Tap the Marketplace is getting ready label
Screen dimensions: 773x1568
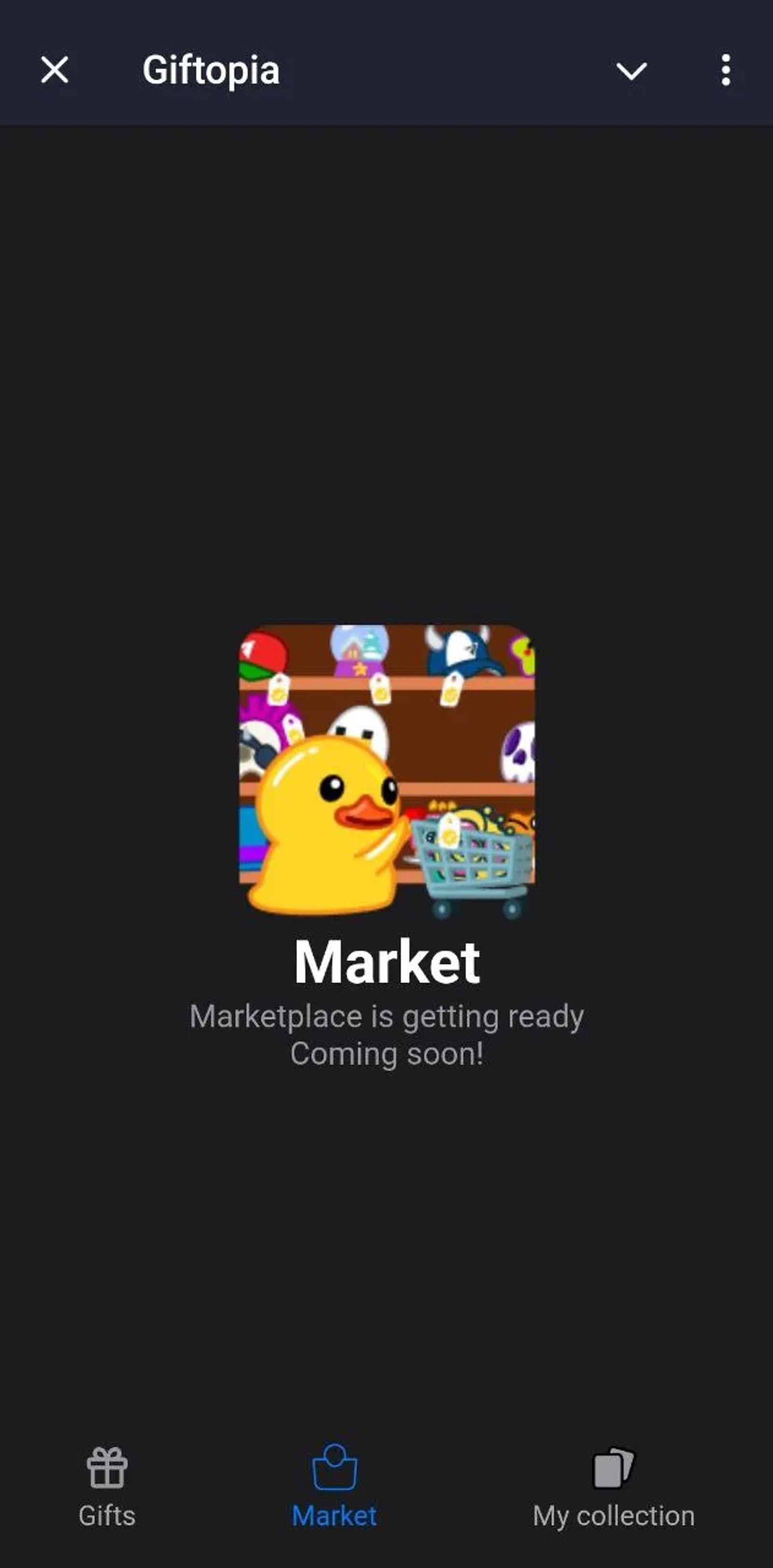click(386, 1015)
